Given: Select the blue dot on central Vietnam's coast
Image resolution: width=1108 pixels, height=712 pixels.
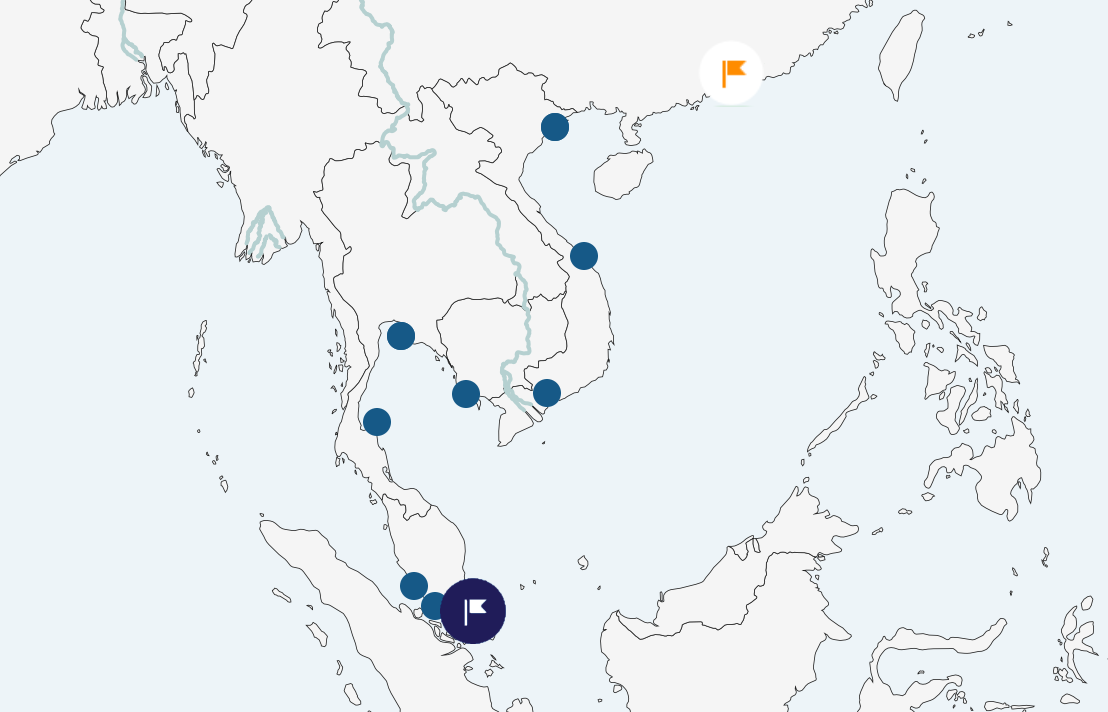Looking at the screenshot, I should coord(584,256).
